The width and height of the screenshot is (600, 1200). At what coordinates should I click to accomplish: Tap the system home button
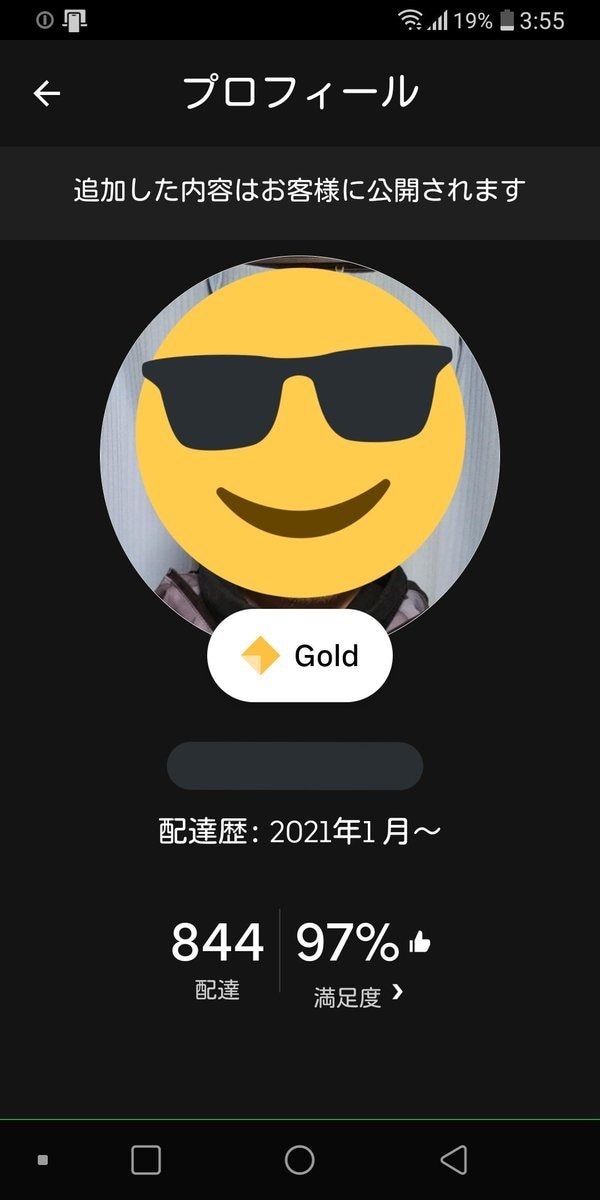coord(300,1160)
